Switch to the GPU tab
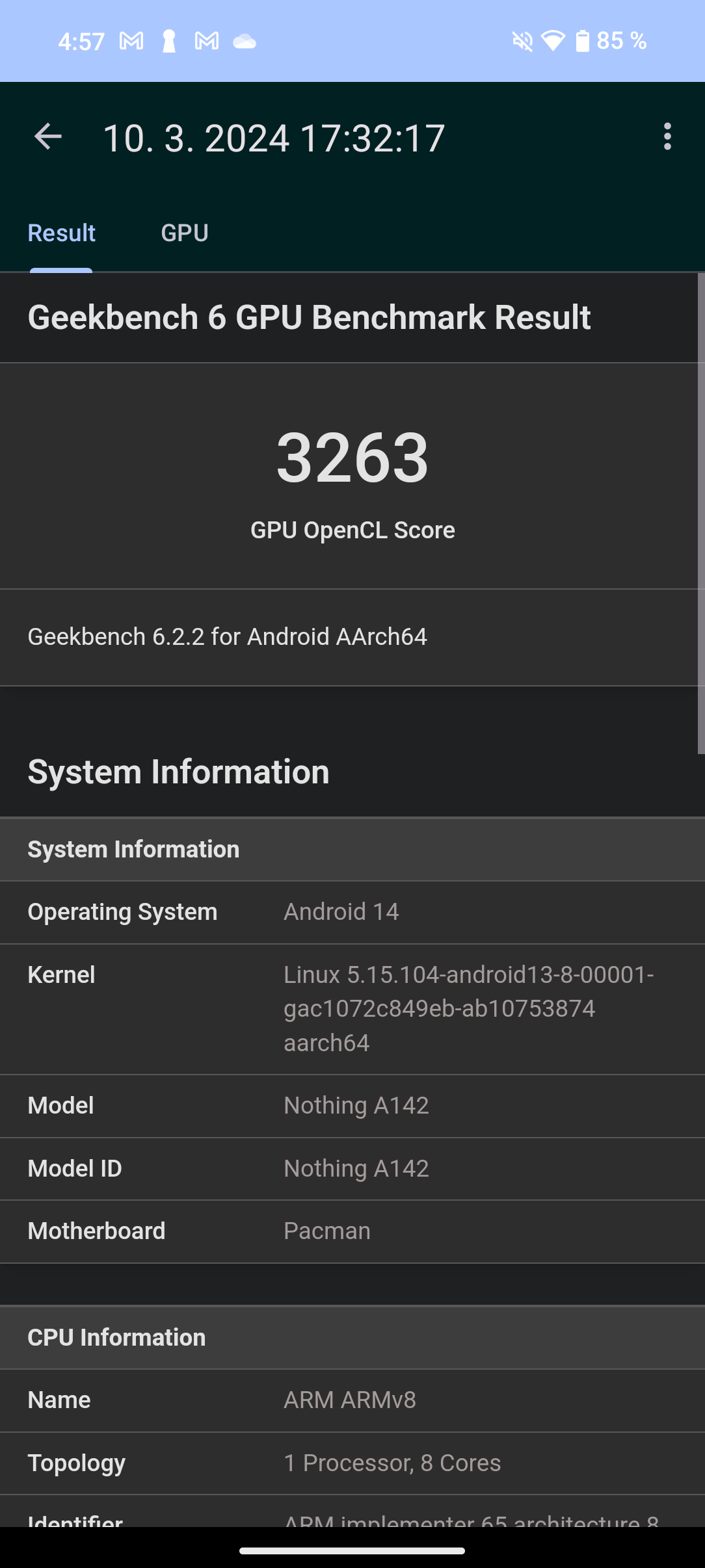The width and height of the screenshot is (705, 1568). coord(185,233)
